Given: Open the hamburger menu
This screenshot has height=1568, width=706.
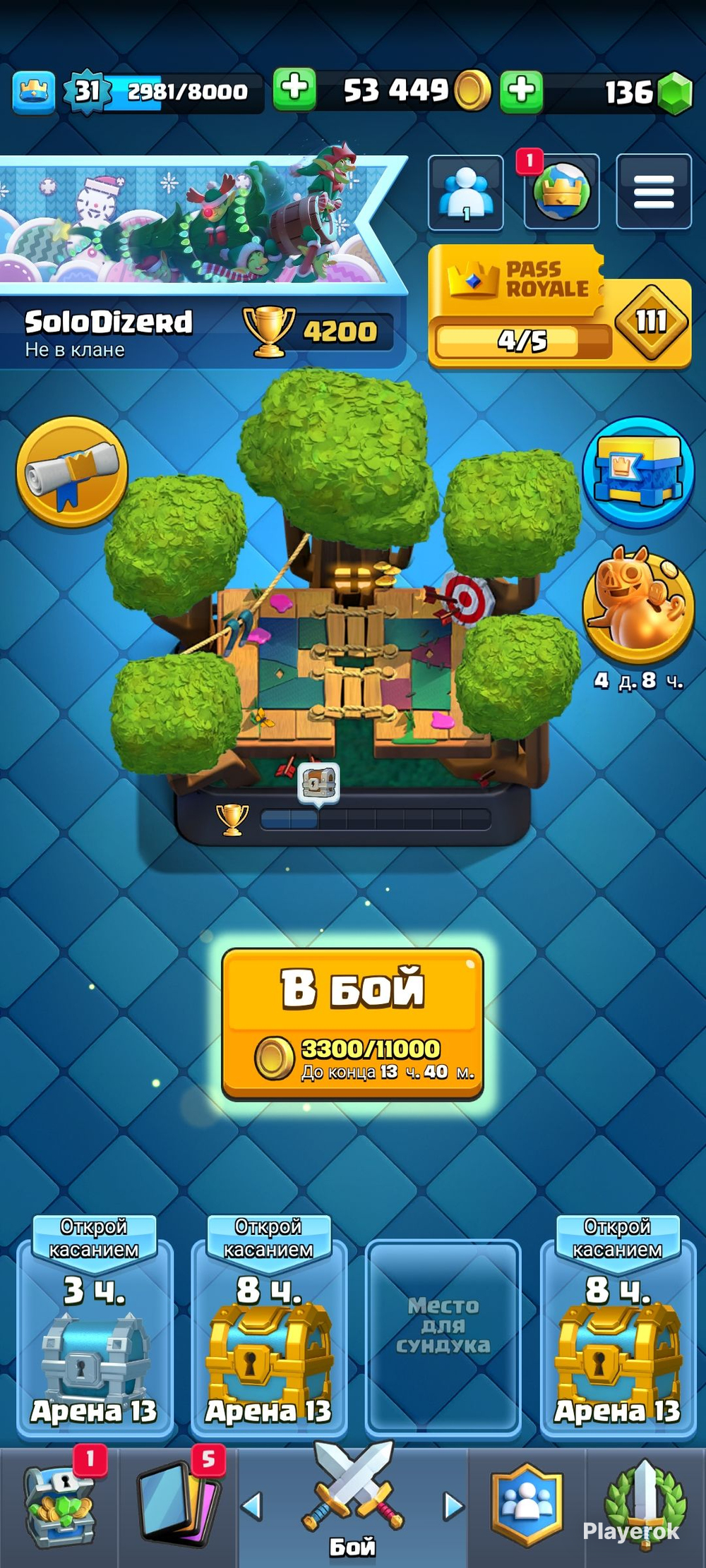Looking at the screenshot, I should tap(654, 192).
